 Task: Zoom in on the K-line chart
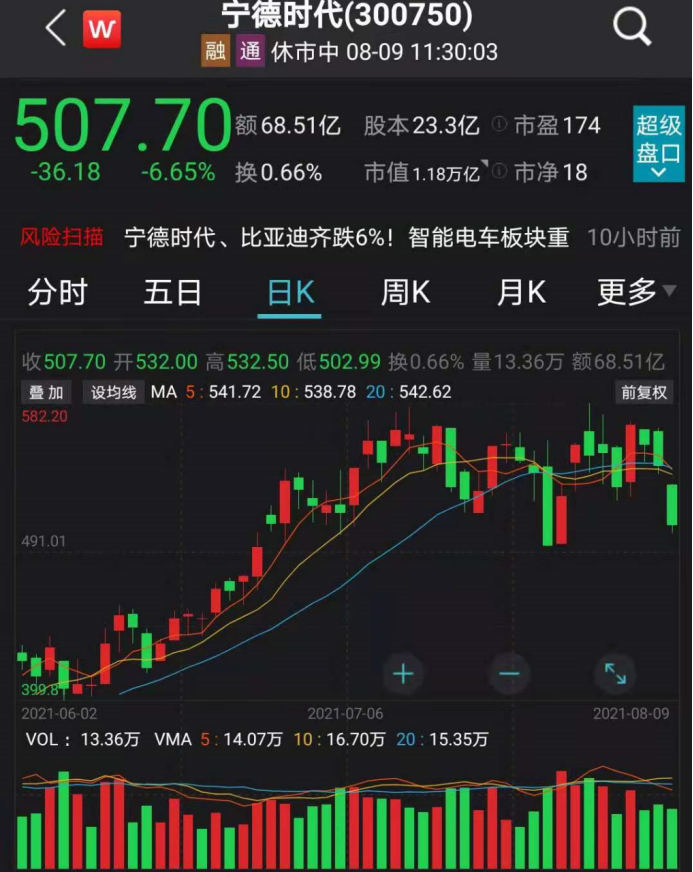pyautogui.click(x=403, y=673)
